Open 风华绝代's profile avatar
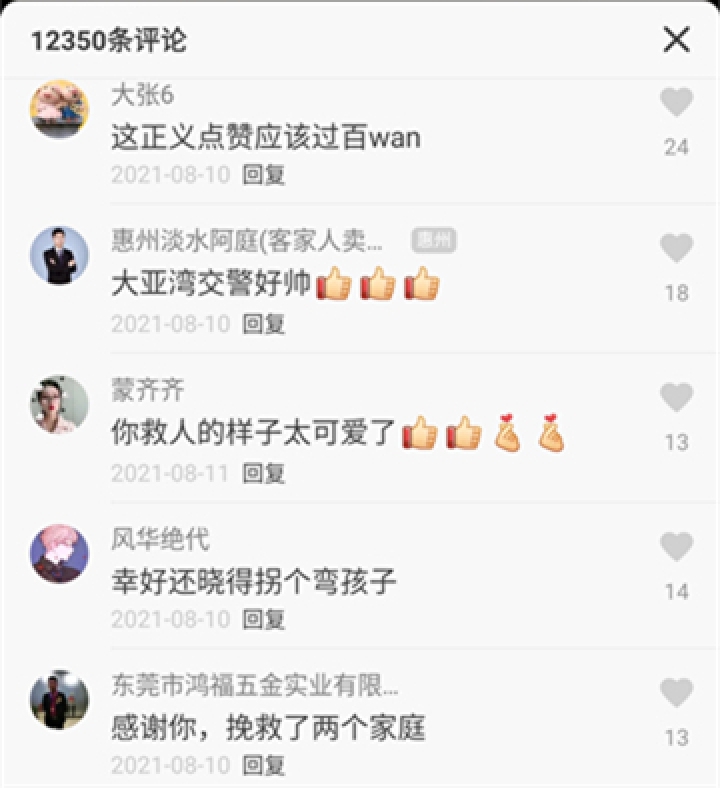Viewport: 720px width, 788px height. 60,553
